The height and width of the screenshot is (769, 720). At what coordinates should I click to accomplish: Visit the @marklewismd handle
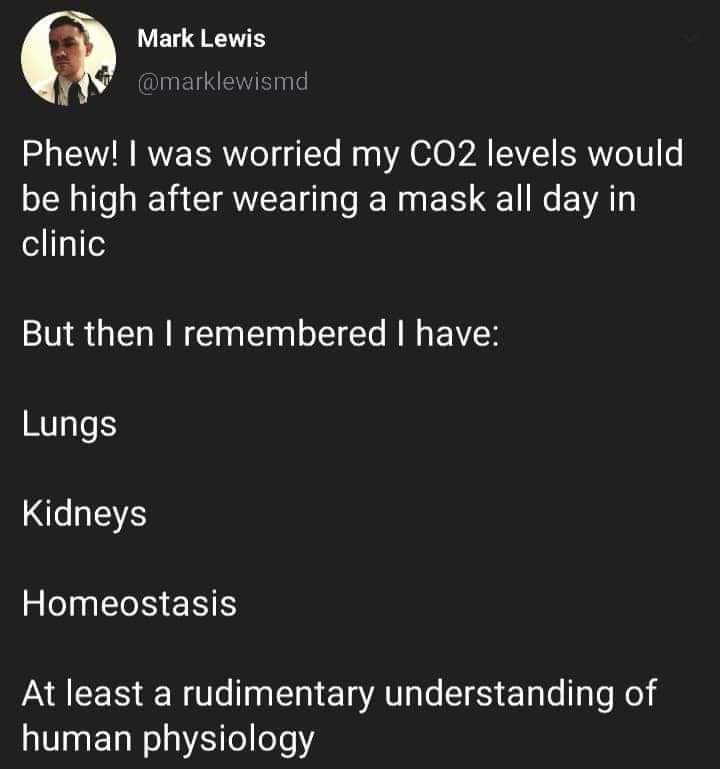point(222,82)
